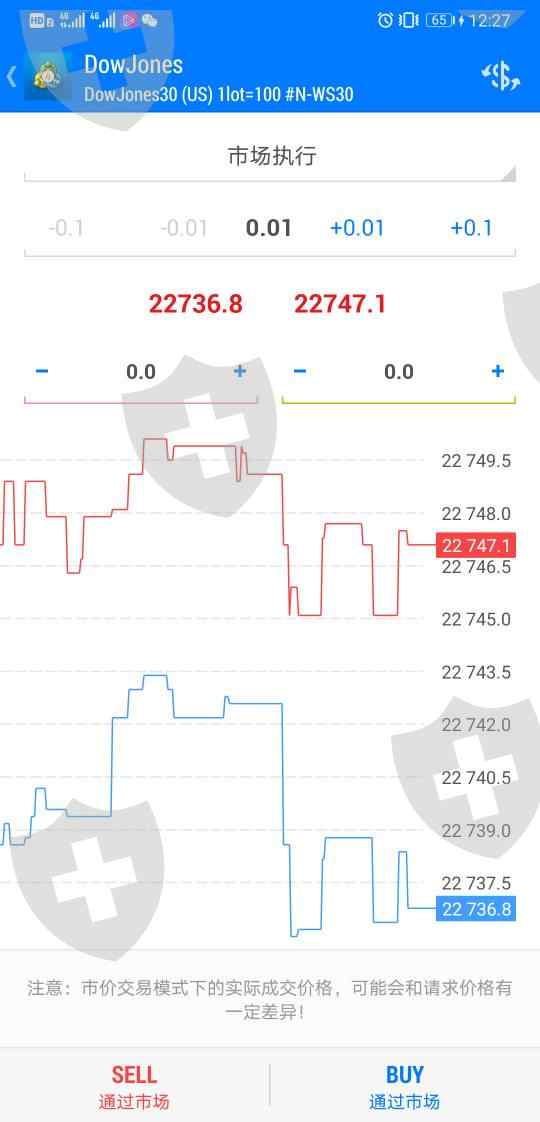540x1122 pixels.
Task: Go back using the top-left arrow
Action: click(x=11, y=77)
